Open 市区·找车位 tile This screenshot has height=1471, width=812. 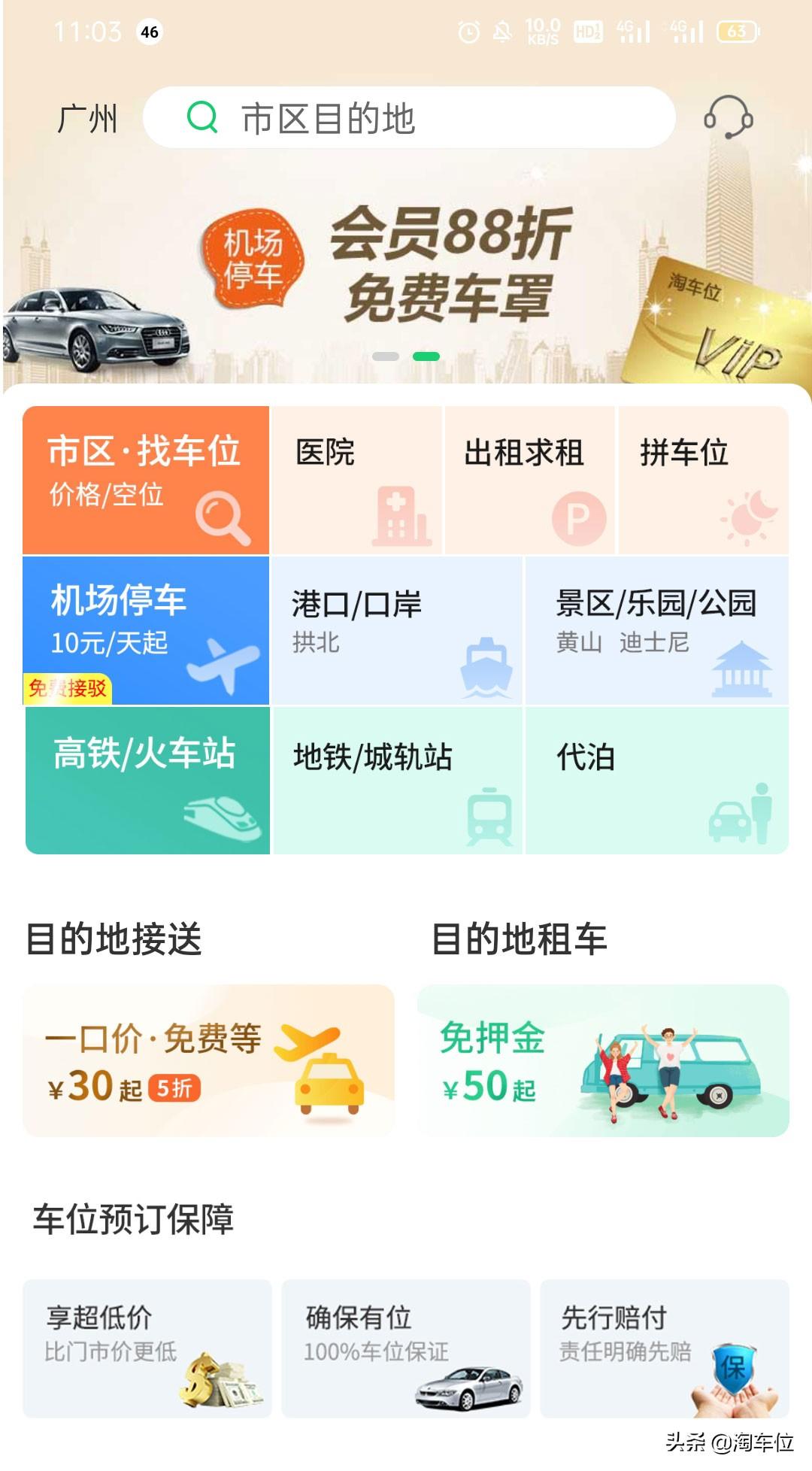point(146,480)
